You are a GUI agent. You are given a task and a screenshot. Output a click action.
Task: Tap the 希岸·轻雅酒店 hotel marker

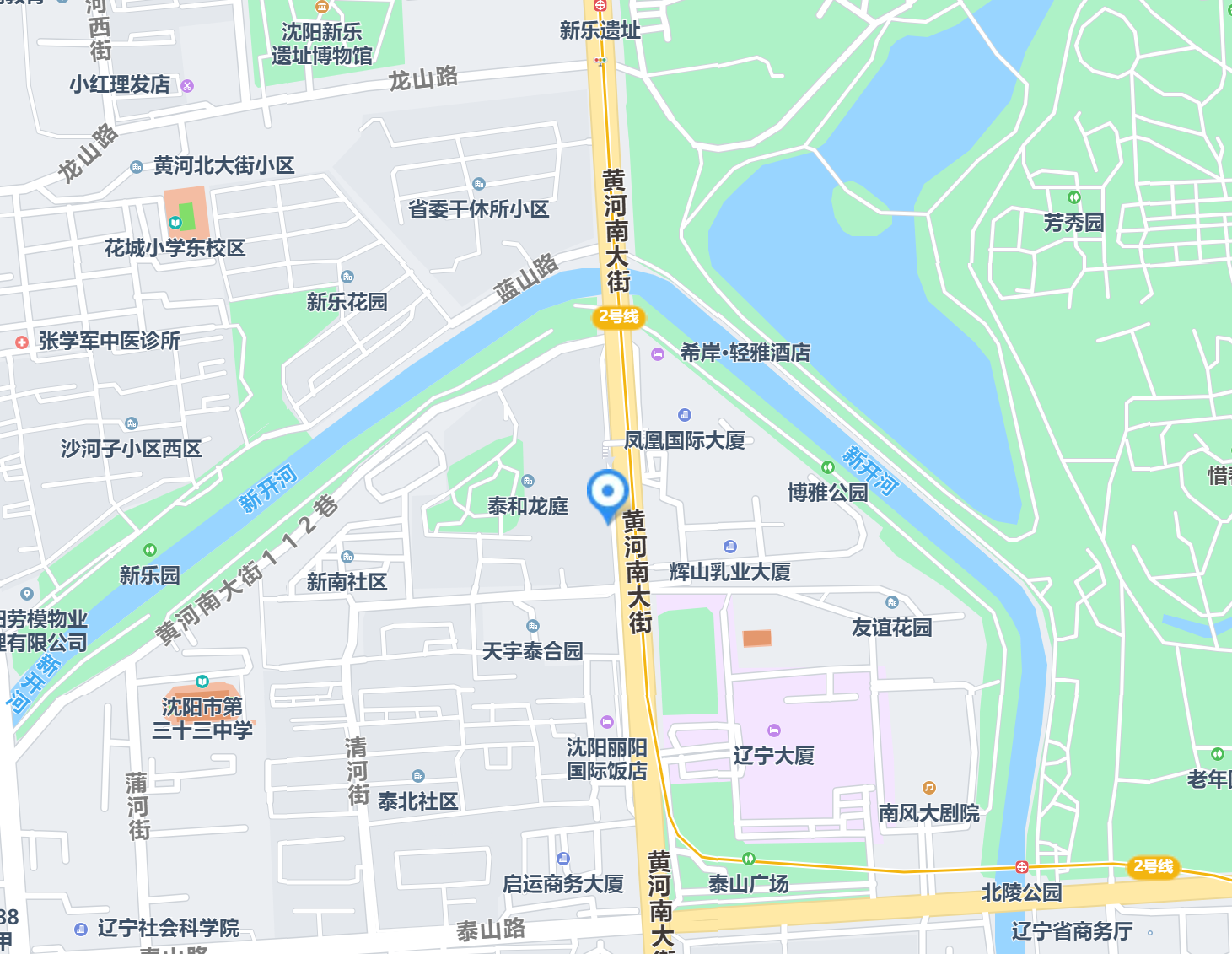pos(658,354)
